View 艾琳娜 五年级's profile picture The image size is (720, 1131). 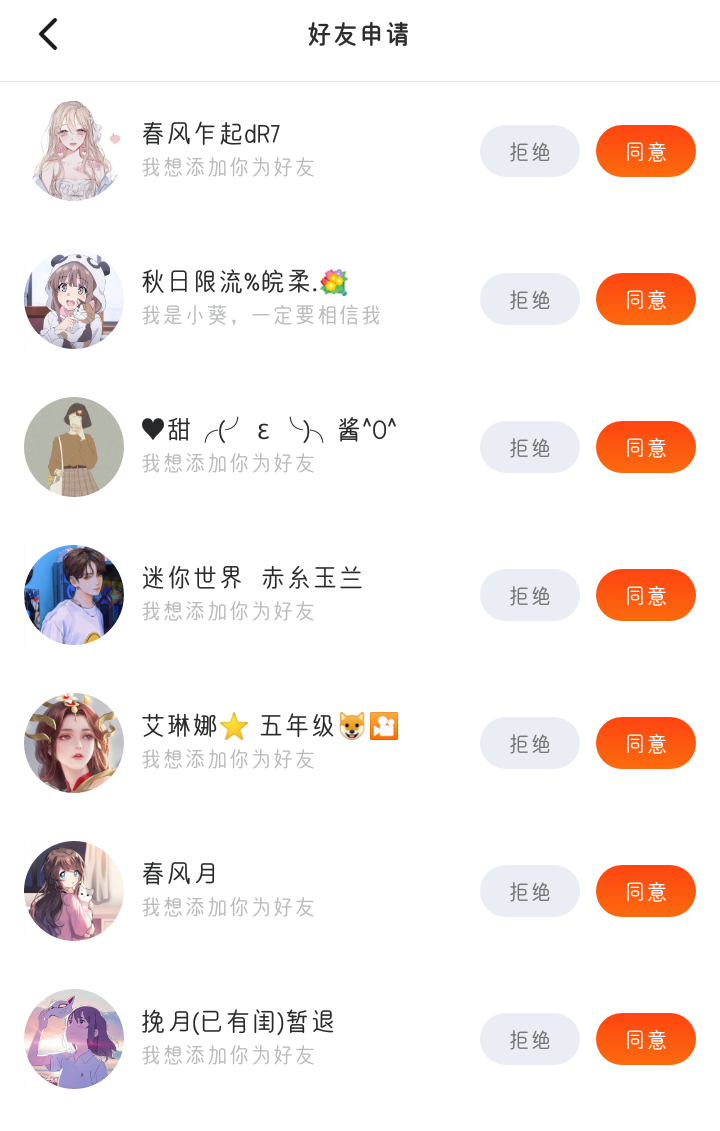click(74, 743)
